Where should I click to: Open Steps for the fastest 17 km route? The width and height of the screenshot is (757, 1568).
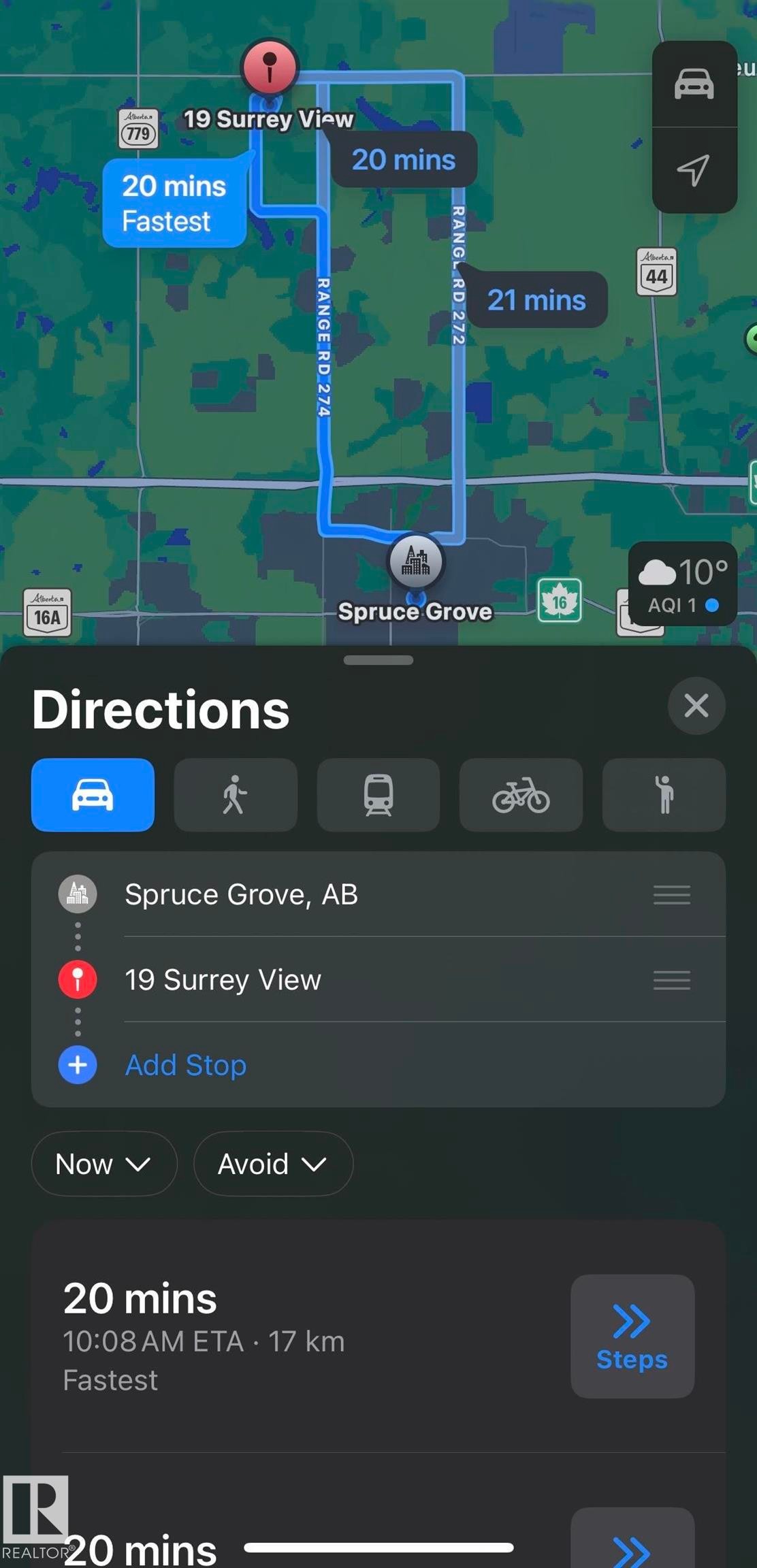coord(632,1337)
